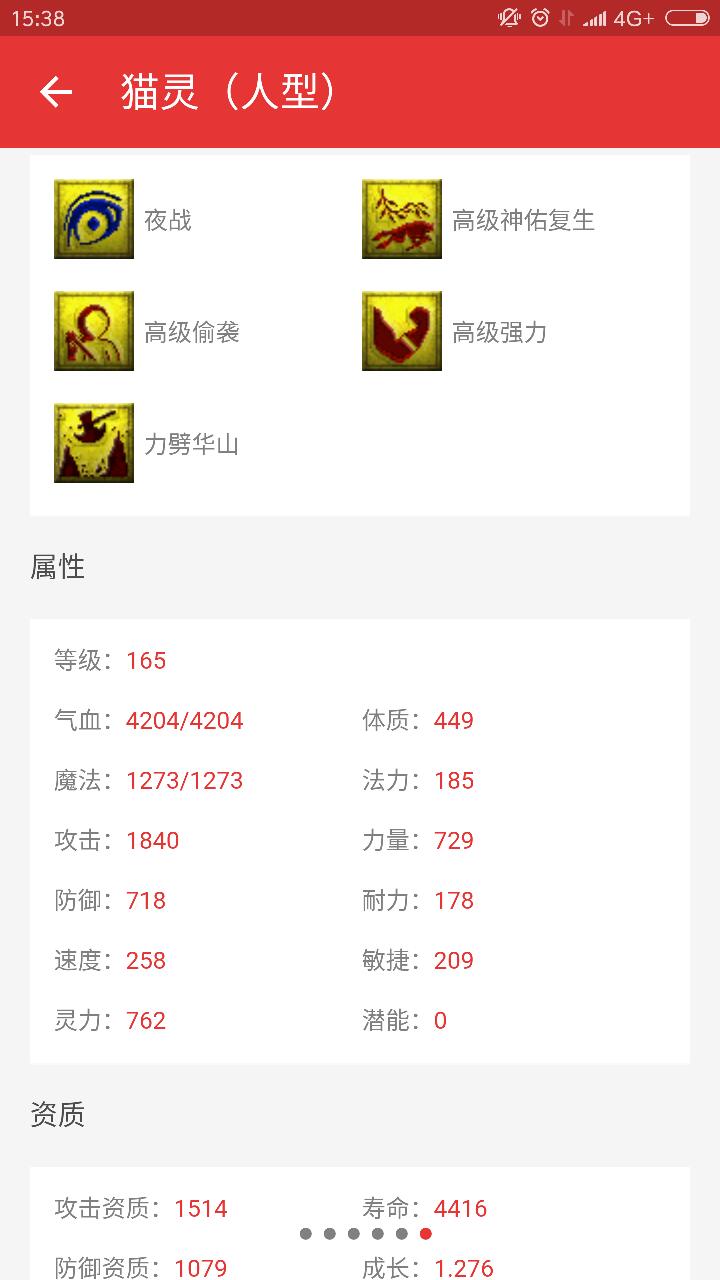
Task: Open the 力劈华山 skill
Action: (x=95, y=444)
